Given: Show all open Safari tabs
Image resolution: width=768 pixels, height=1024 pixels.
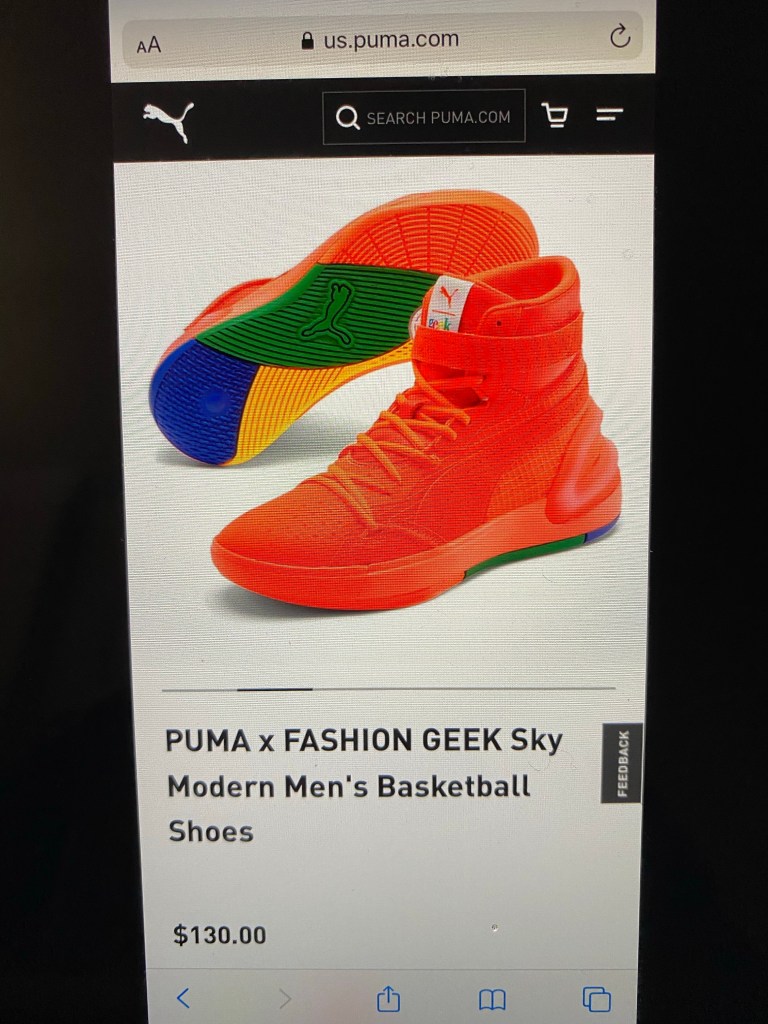Looking at the screenshot, I should (596, 998).
